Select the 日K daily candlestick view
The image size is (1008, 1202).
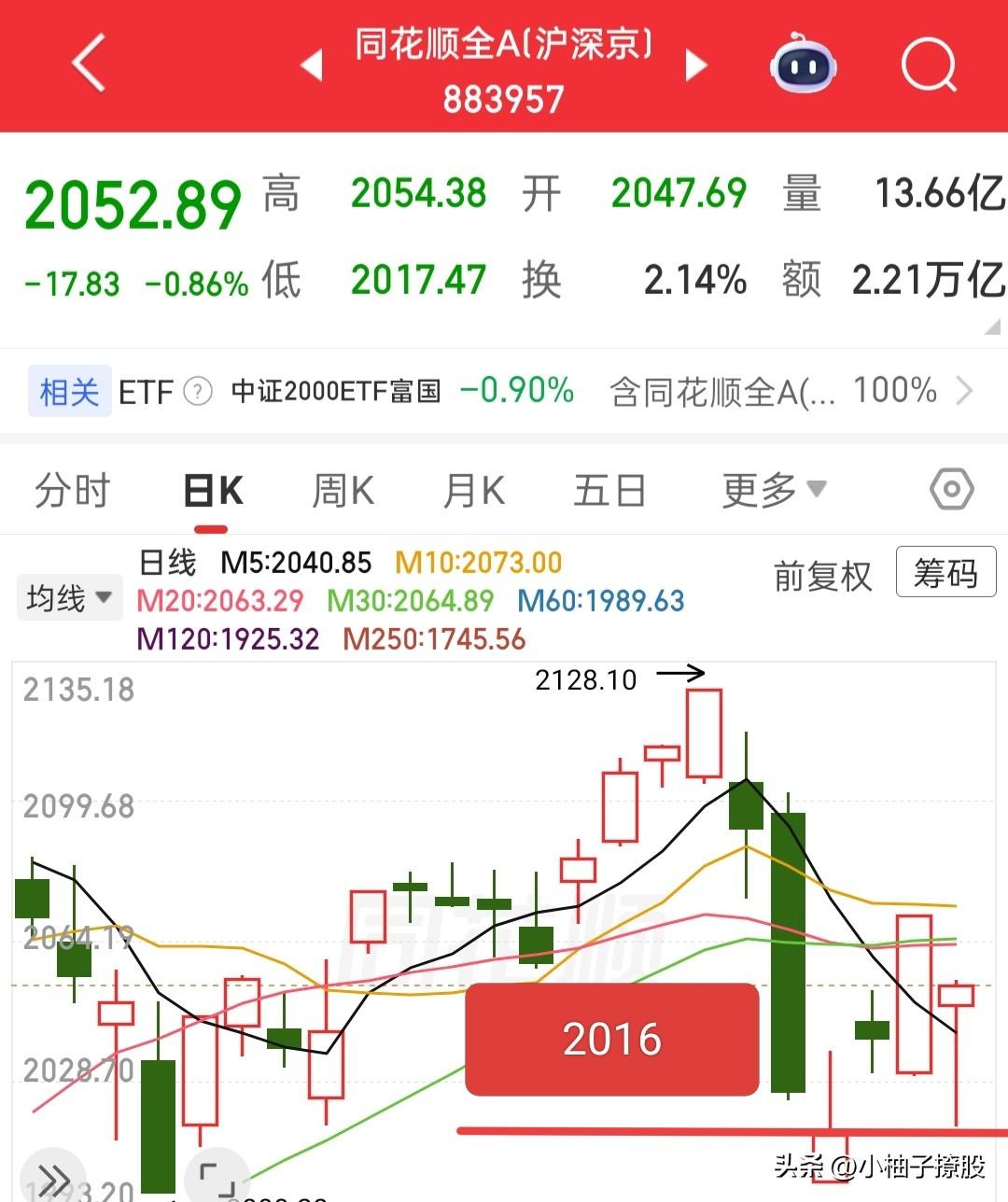pos(211,489)
